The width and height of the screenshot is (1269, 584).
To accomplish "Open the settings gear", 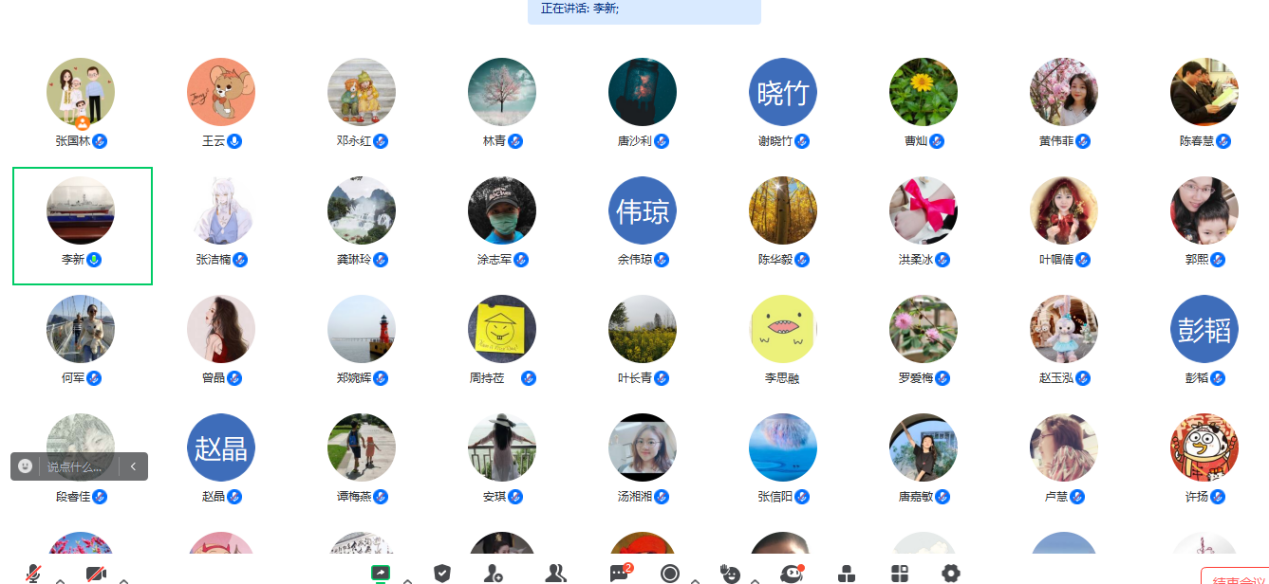I will click(x=951, y=573).
